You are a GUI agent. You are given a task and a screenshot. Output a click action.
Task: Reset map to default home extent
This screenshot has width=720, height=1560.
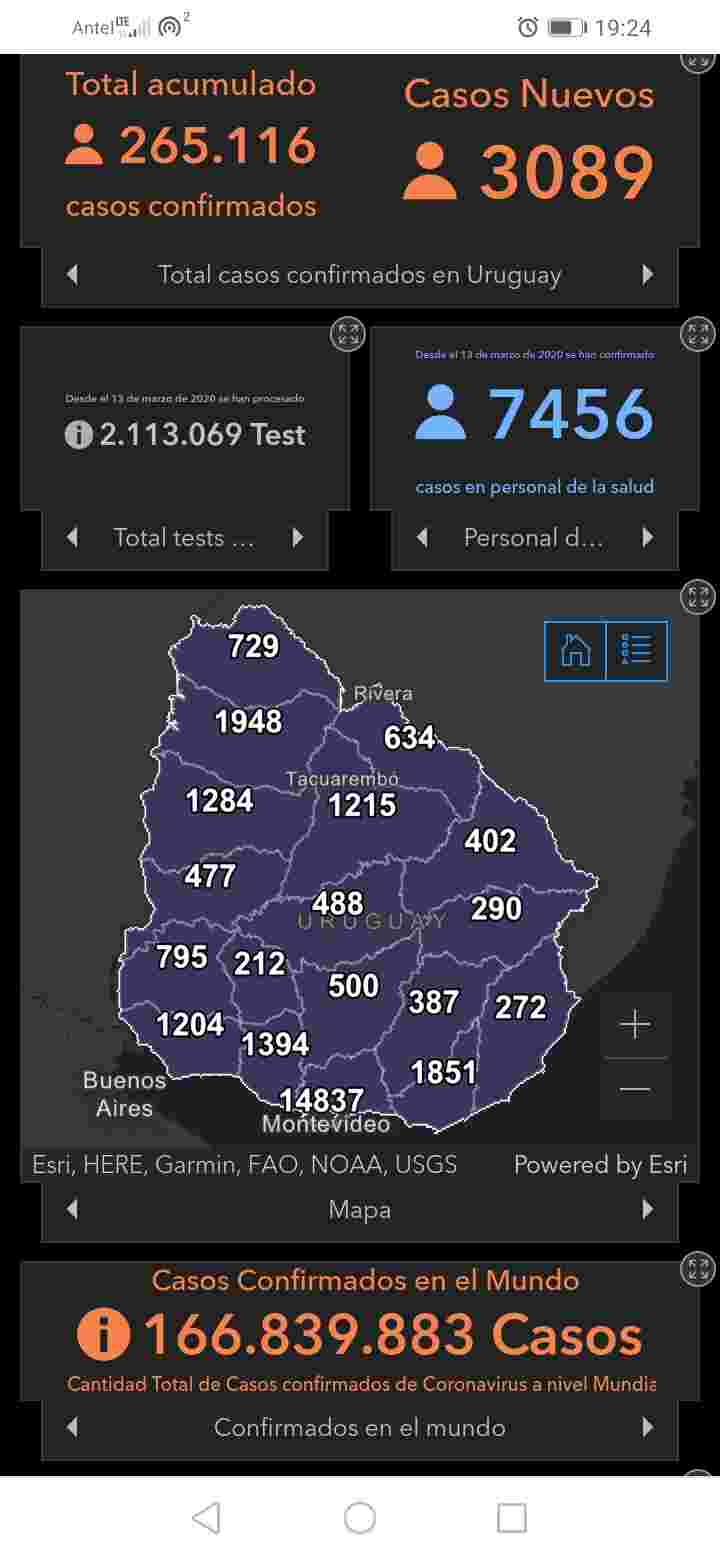[575, 651]
